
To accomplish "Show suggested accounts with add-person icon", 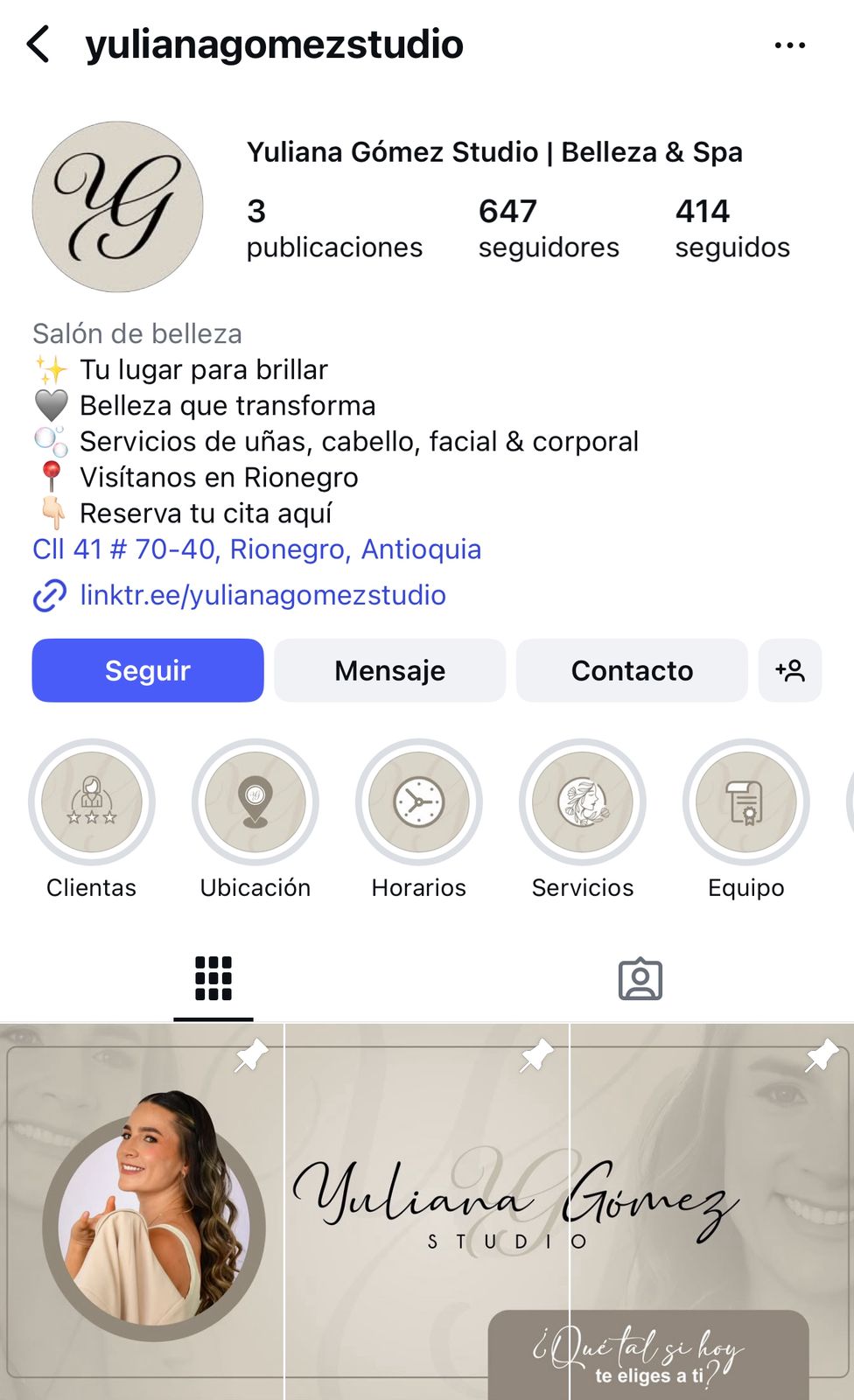I will coord(790,670).
